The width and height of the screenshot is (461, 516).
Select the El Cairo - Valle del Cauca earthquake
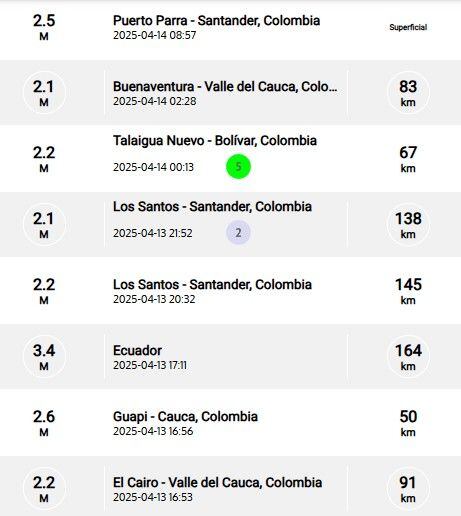click(x=230, y=486)
